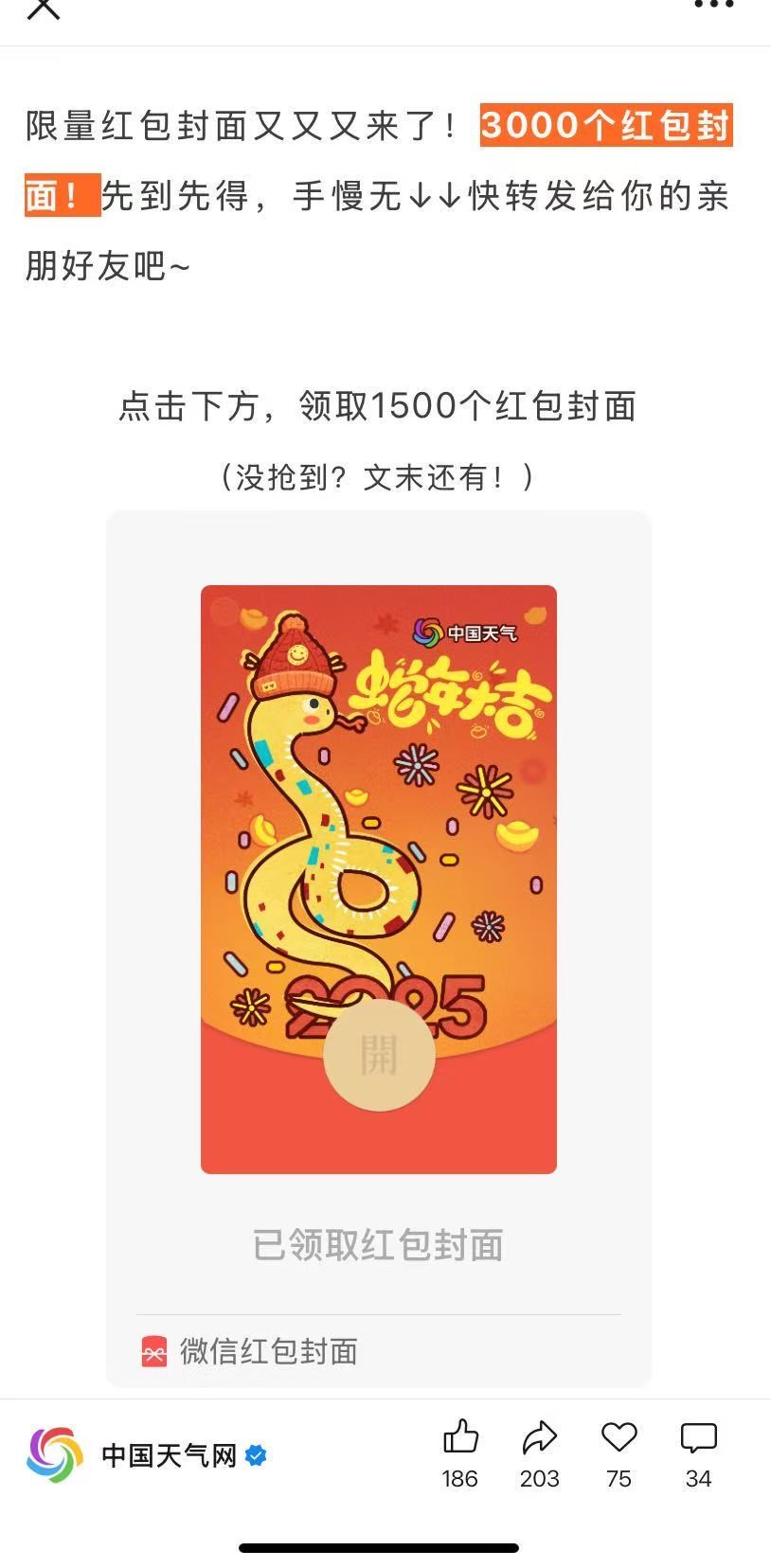The height and width of the screenshot is (1568, 771).
Task: Close the article page
Action: pyautogui.click(x=43, y=8)
